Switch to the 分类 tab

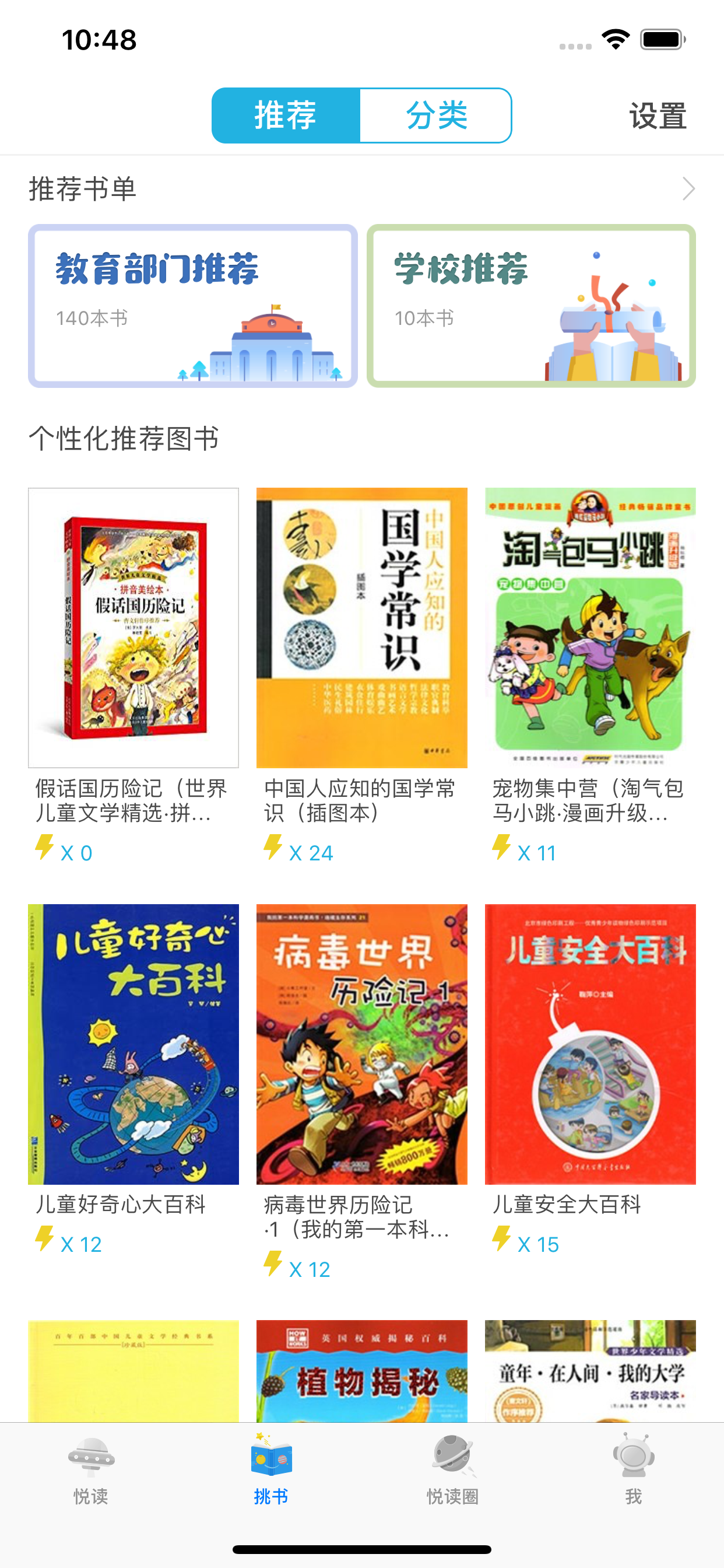[435, 115]
